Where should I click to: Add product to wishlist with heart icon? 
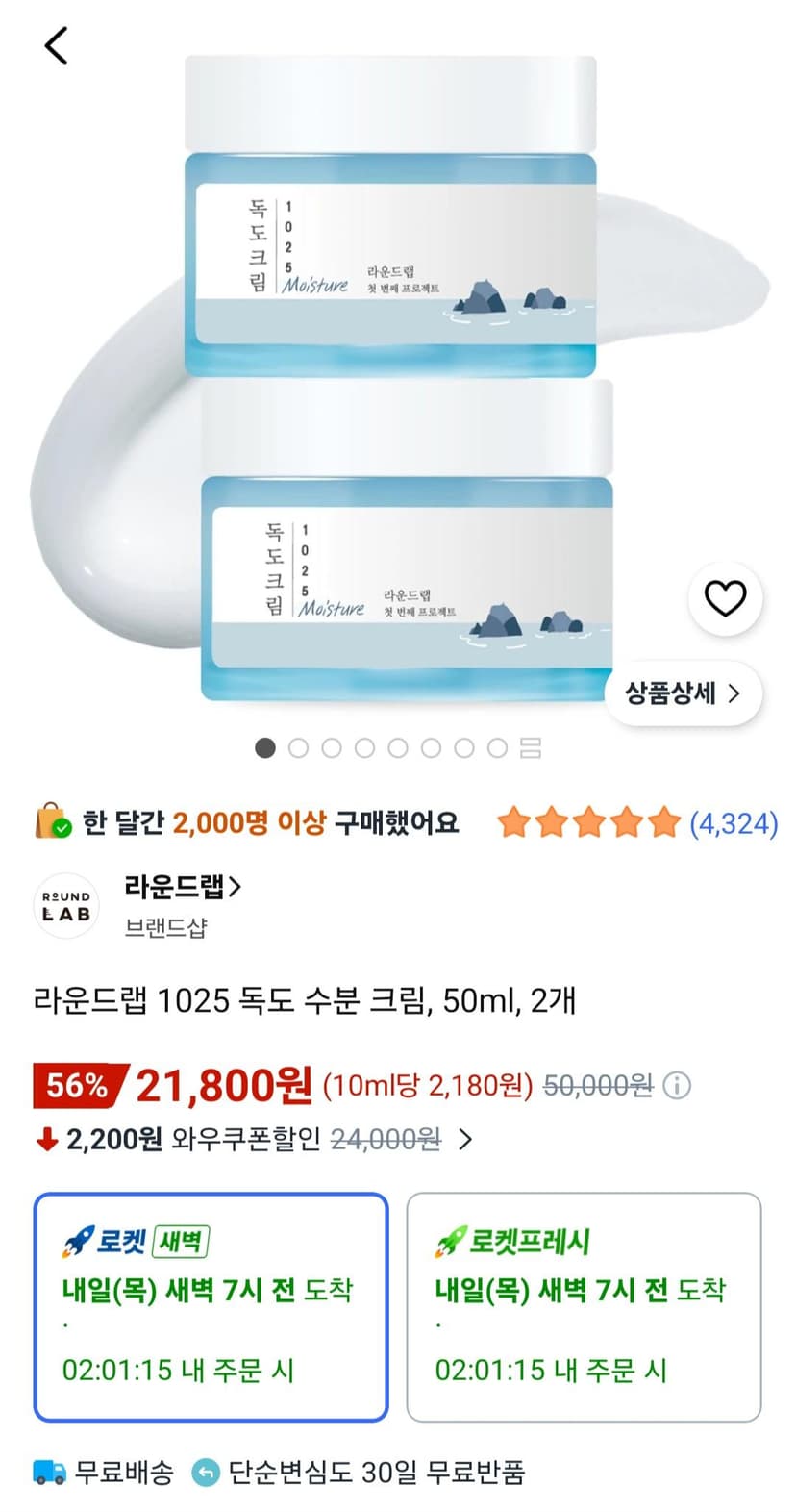(x=725, y=598)
